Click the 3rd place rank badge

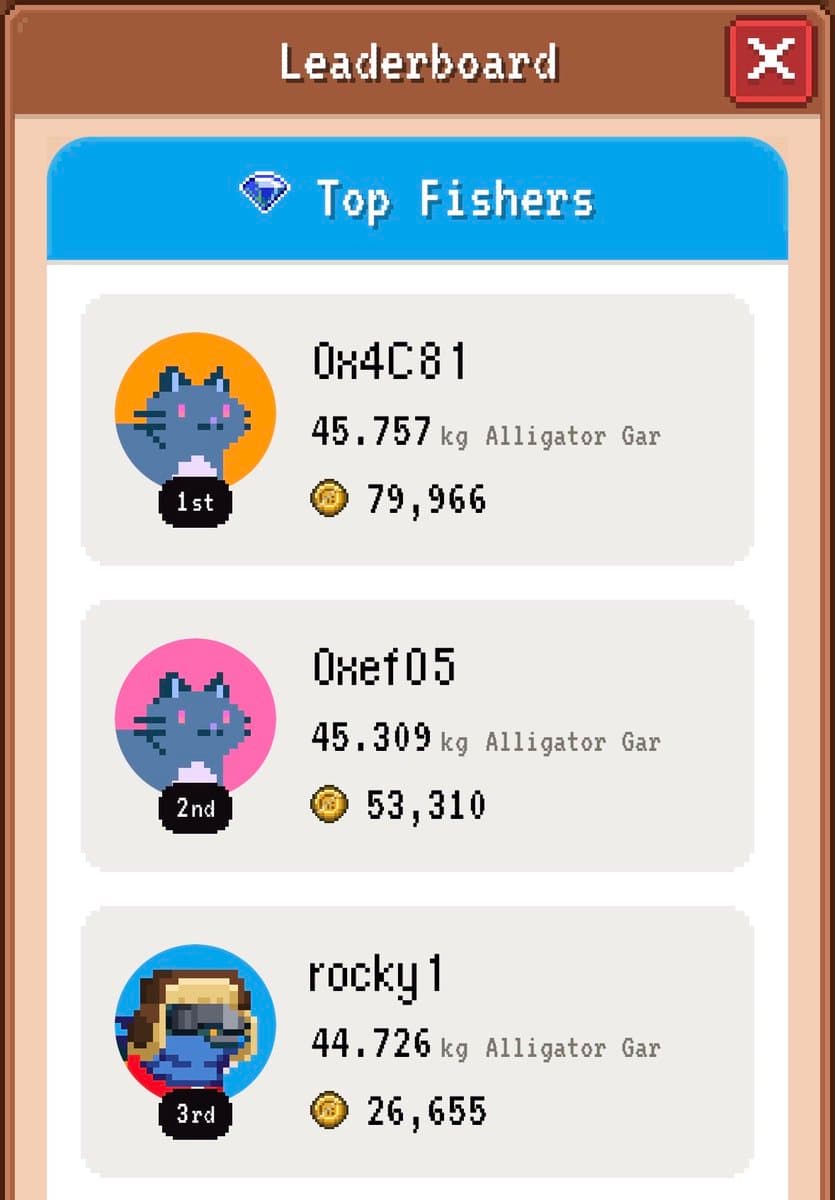(x=197, y=1115)
